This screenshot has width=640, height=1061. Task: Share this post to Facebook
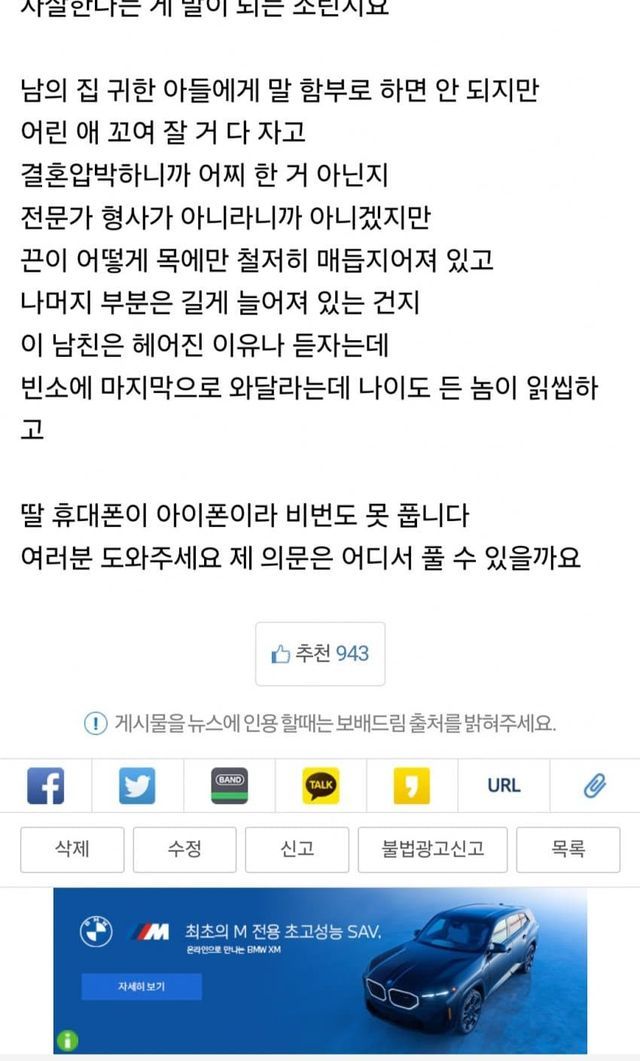(x=46, y=785)
